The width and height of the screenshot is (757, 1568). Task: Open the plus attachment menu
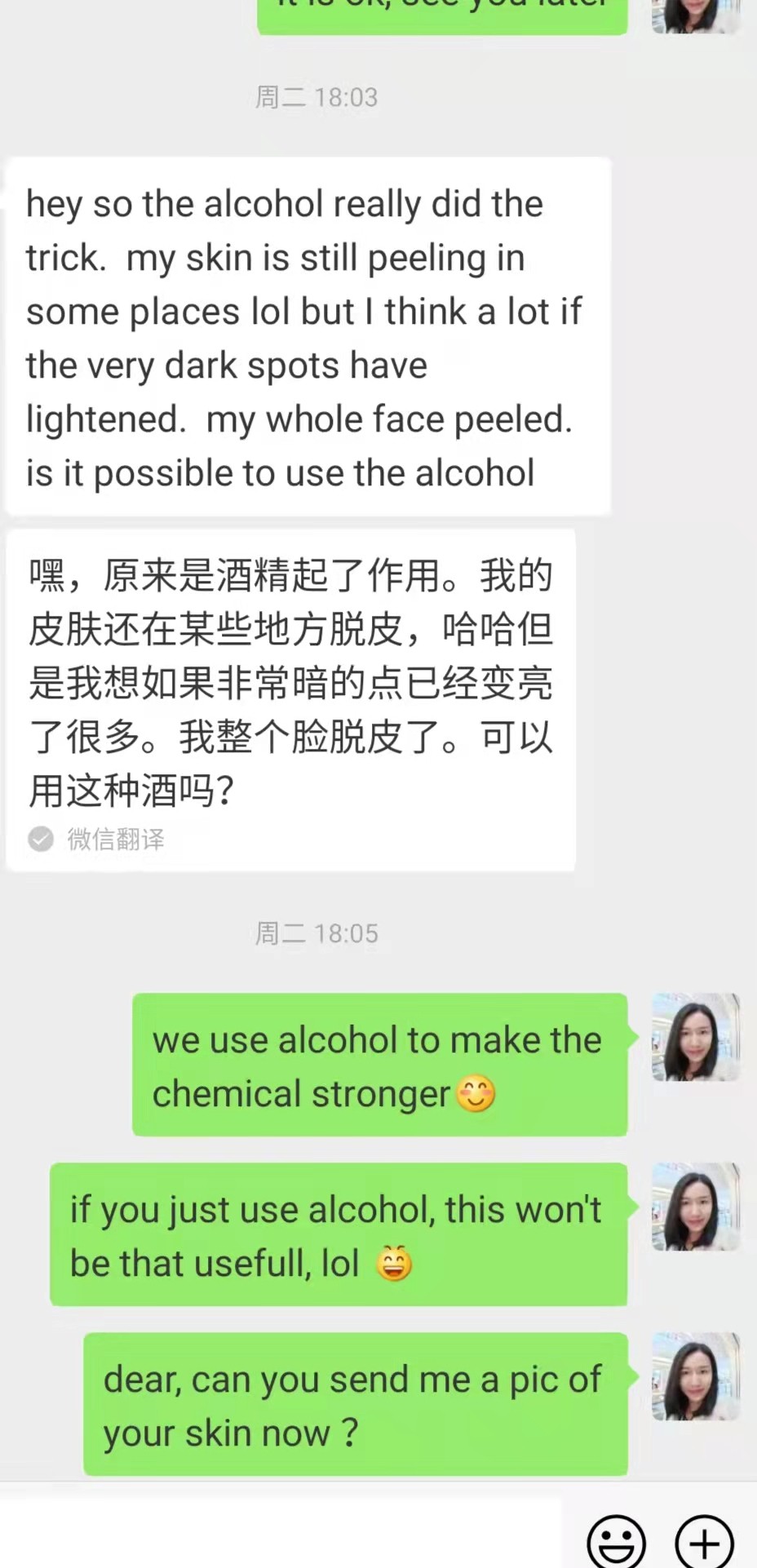704,1541
